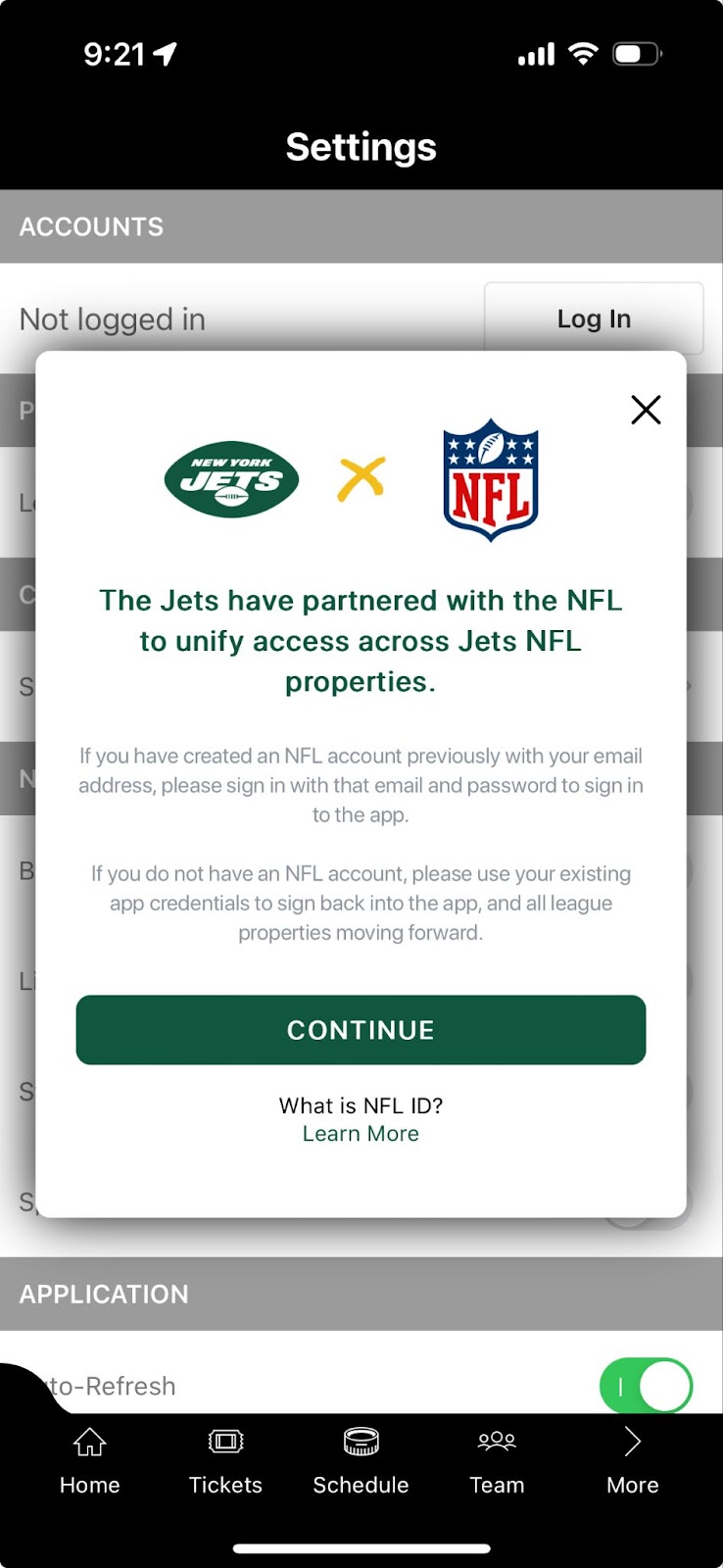Tap the Log In button
This screenshot has width=723, height=1568.
pyautogui.click(x=594, y=318)
